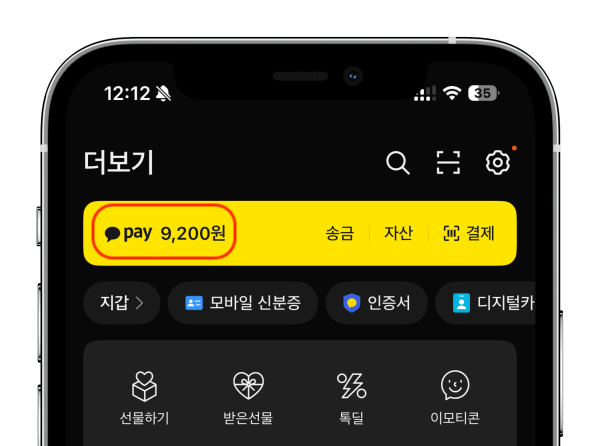Open the Kakao Pay balance 9,200원
Viewport: 600px width, 446px height.
(165, 233)
